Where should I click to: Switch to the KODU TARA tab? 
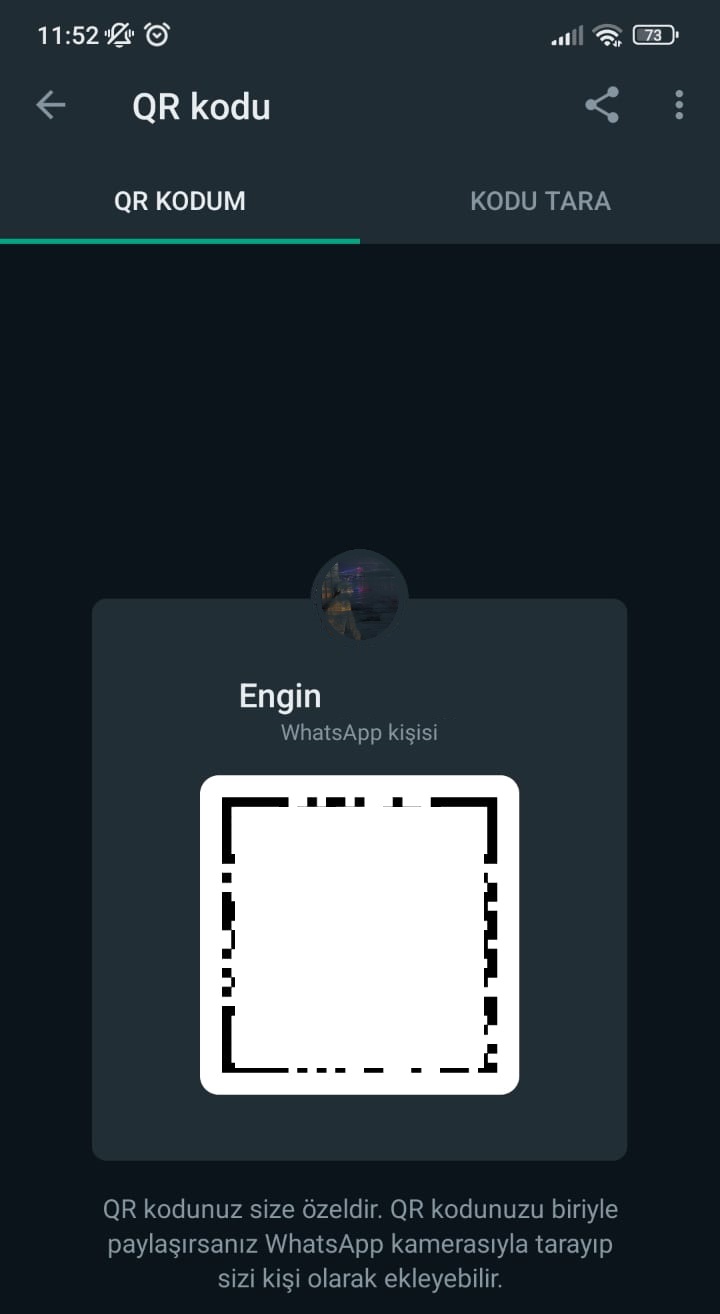point(540,201)
